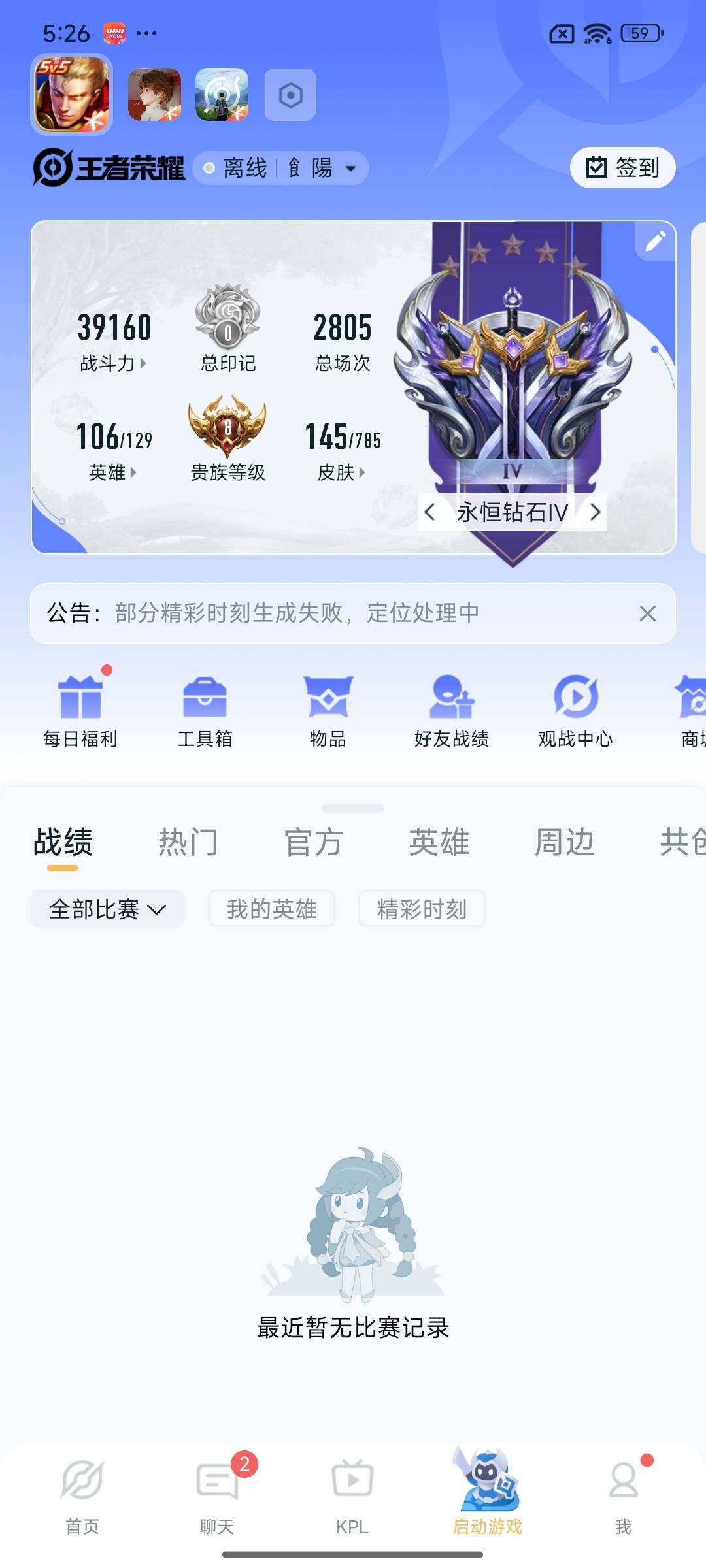
Task: Advance rank display with right arrow
Action: 596,513
